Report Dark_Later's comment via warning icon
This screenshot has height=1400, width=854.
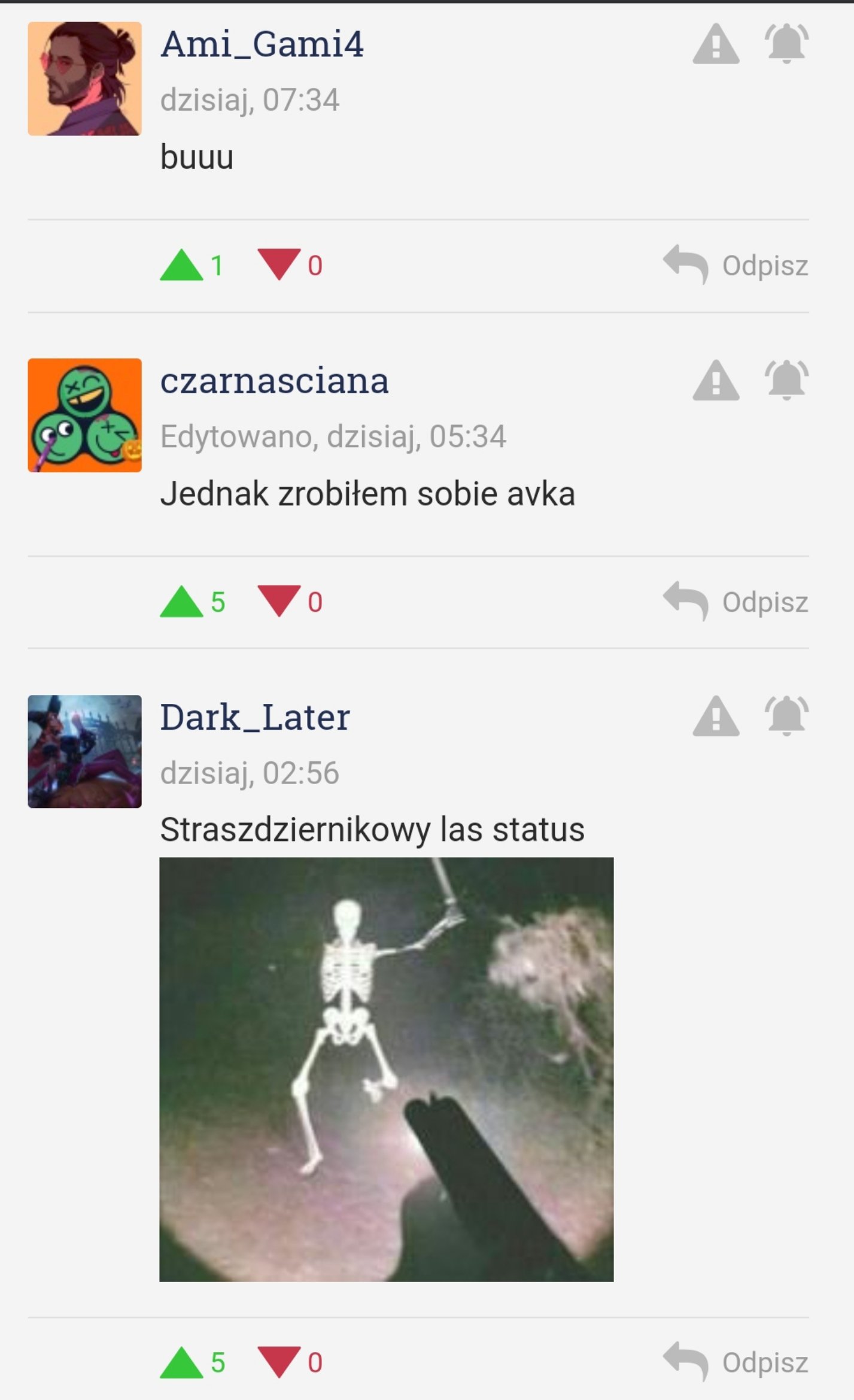click(716, 716)
